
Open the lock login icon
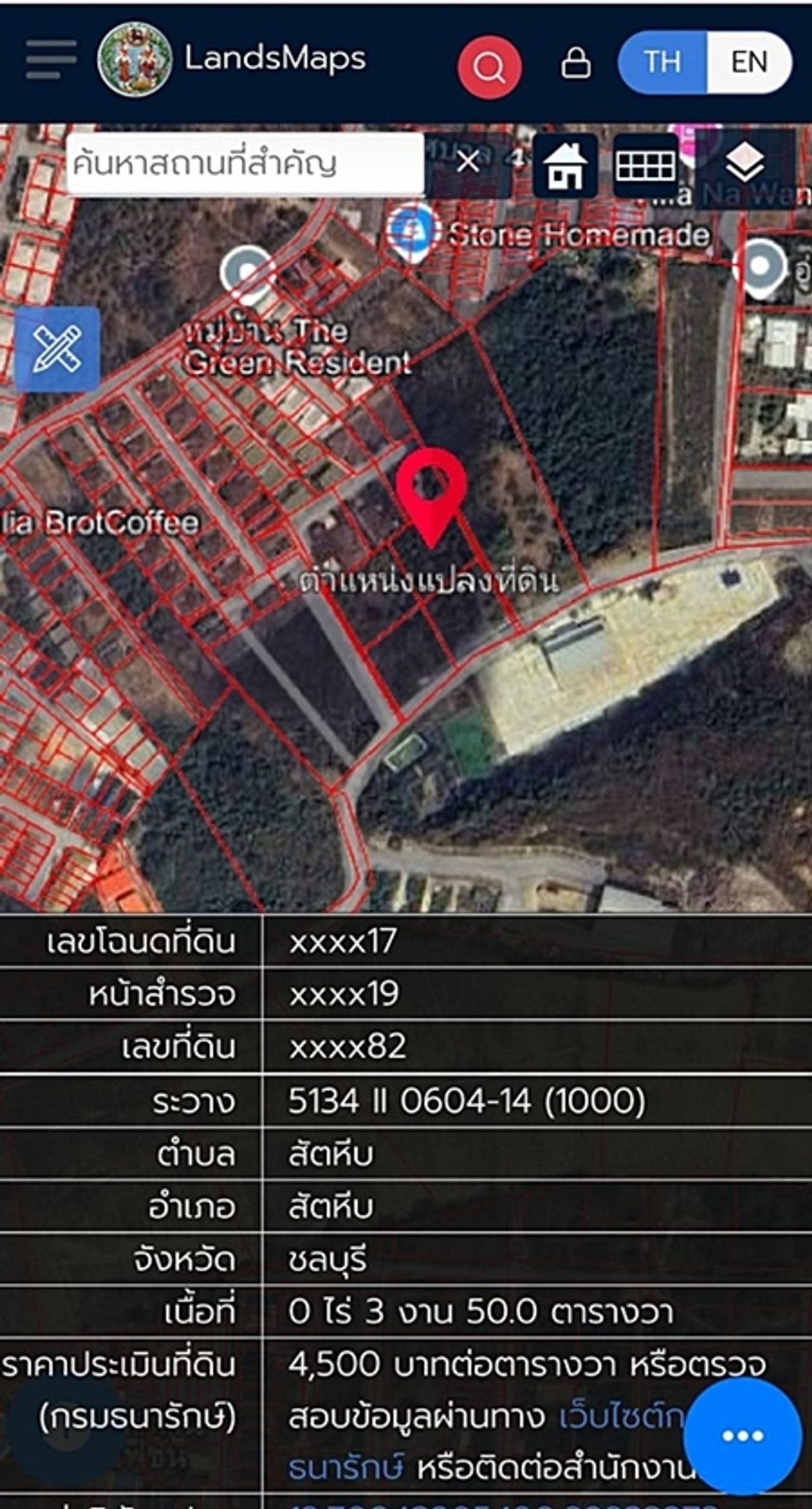[576, 63]
